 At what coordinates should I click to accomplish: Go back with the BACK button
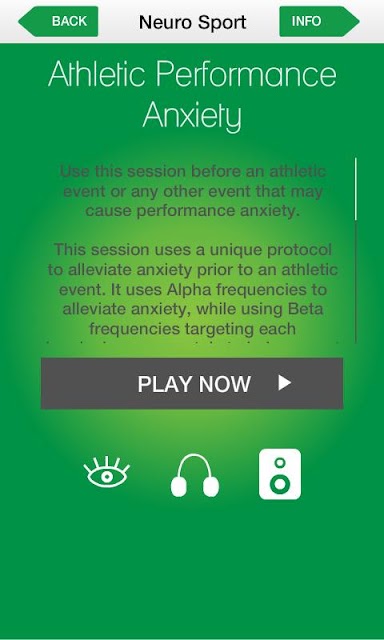tap(58, 21)
